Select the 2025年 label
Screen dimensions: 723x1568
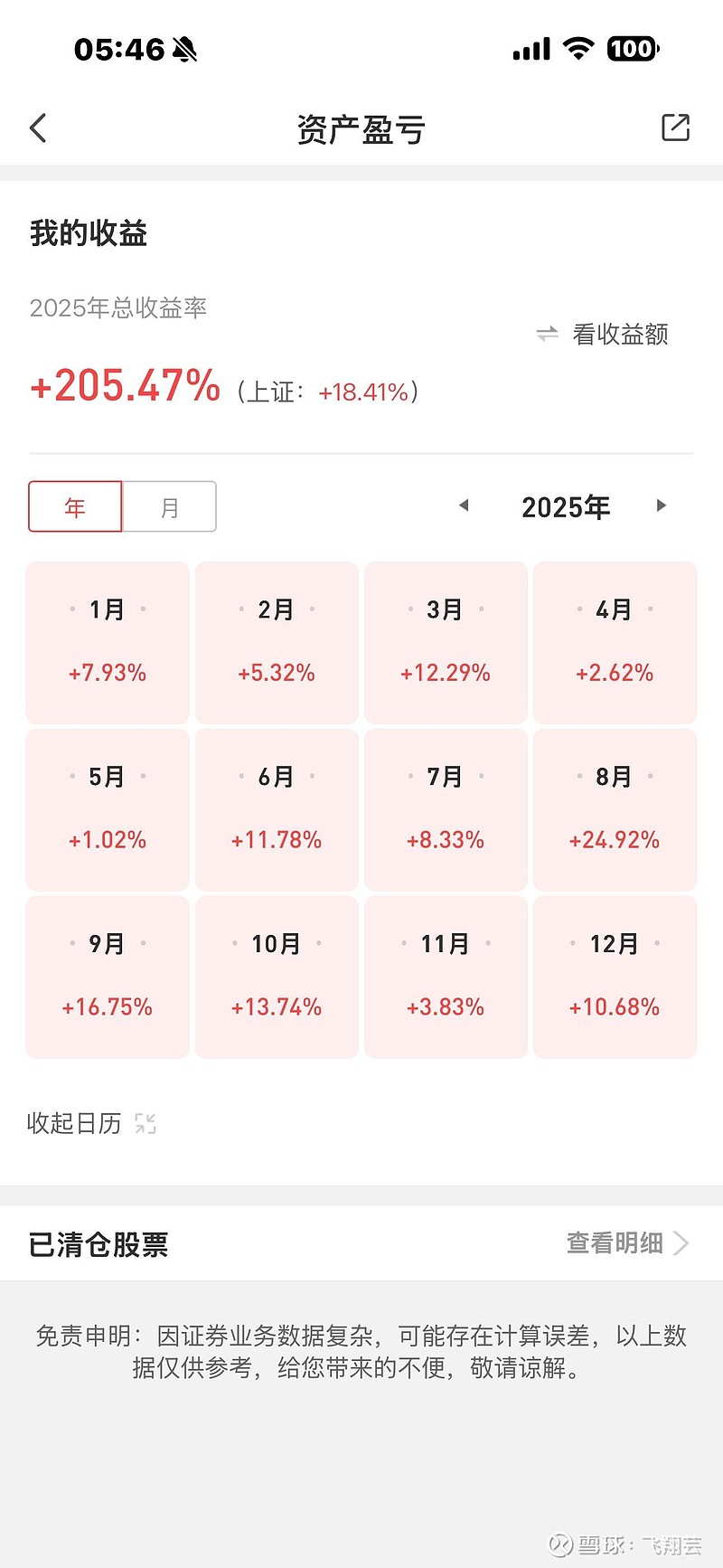[567, 506]
